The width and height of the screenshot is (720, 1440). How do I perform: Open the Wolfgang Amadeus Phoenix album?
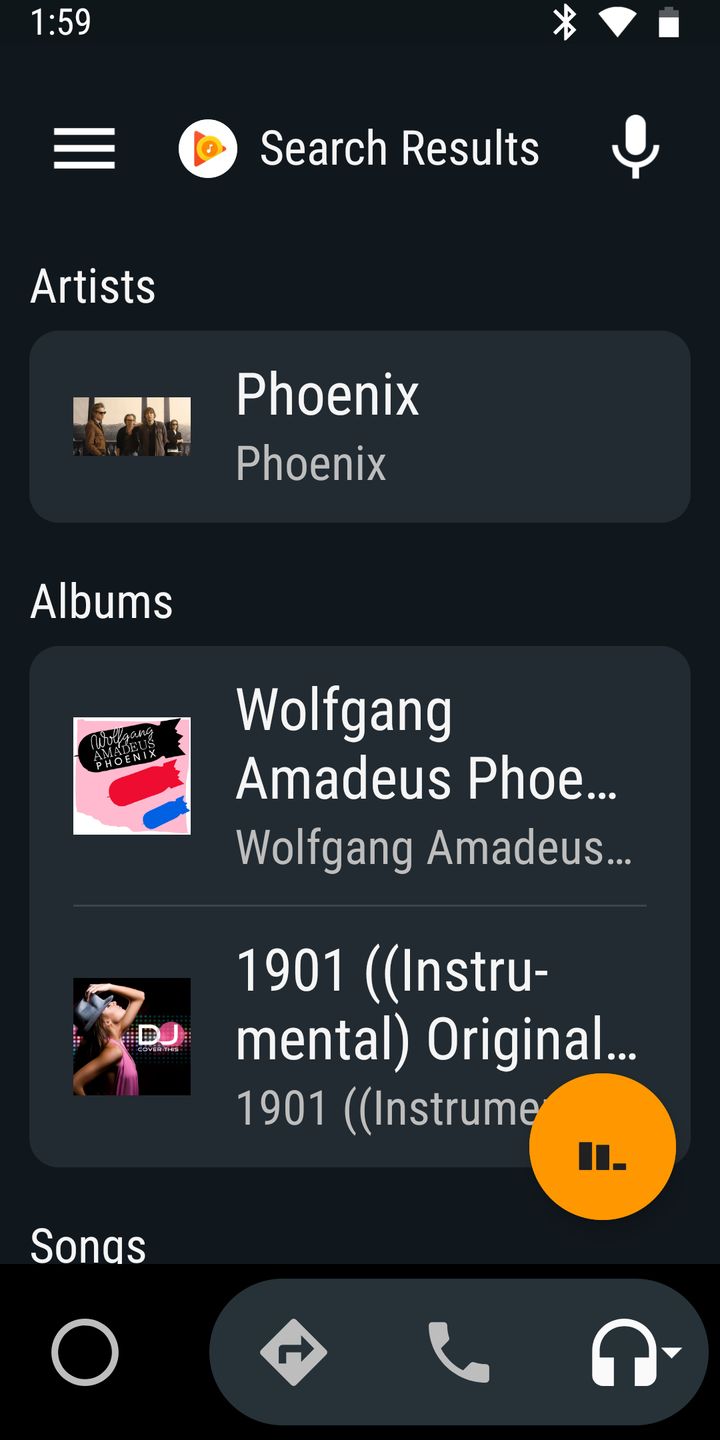[x=360, y=776]
